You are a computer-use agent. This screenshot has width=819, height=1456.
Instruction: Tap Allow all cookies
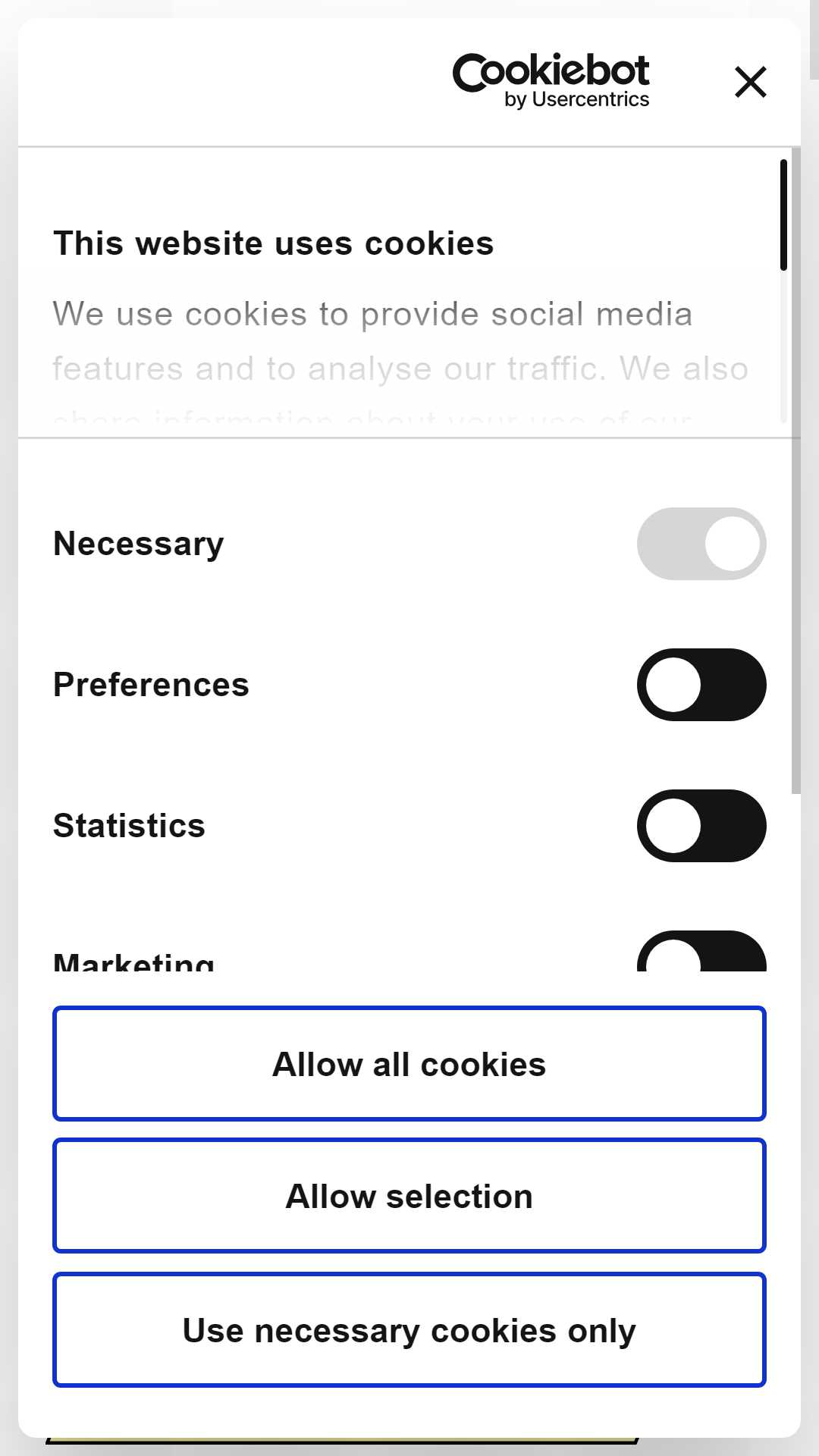[x=409, y=1064]
